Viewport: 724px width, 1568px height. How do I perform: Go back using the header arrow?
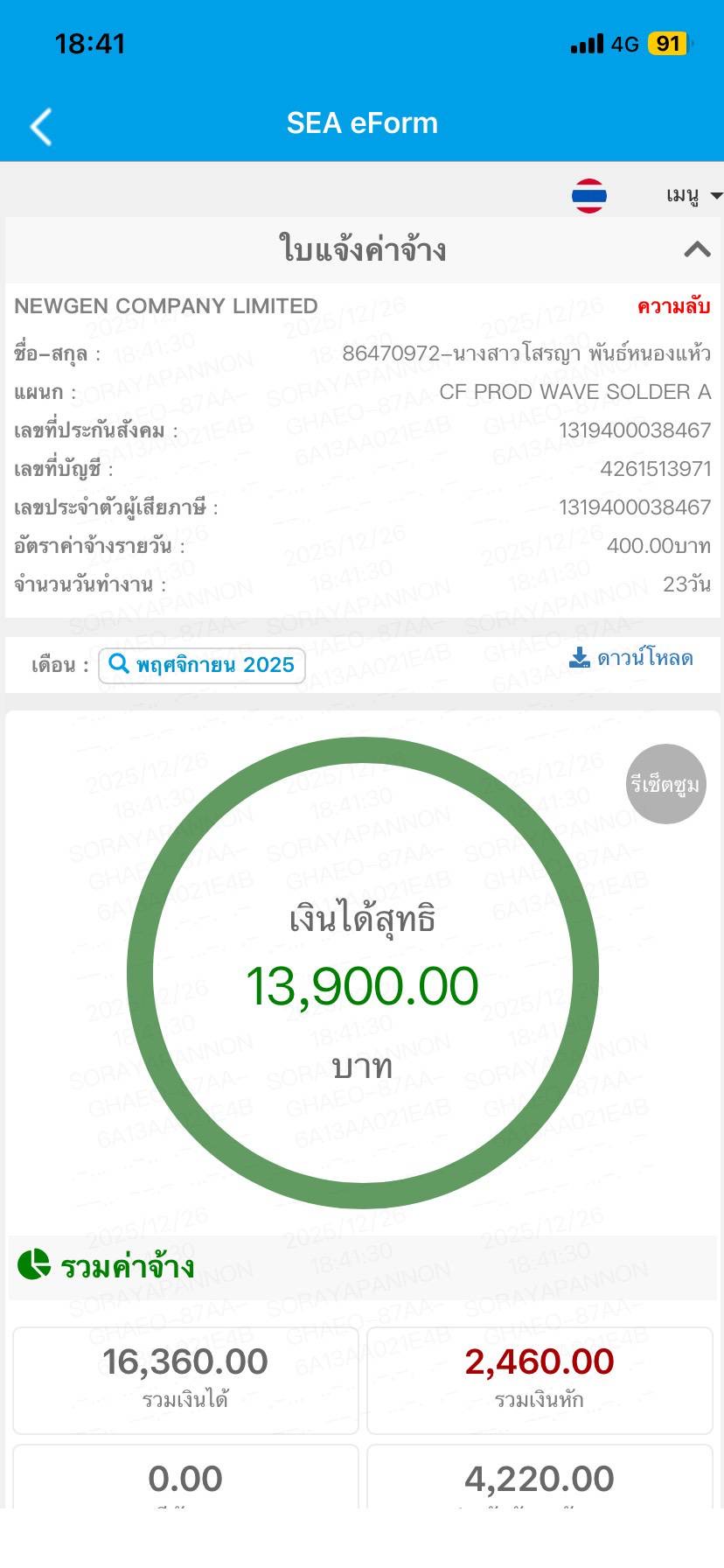(x=41, y=127)
